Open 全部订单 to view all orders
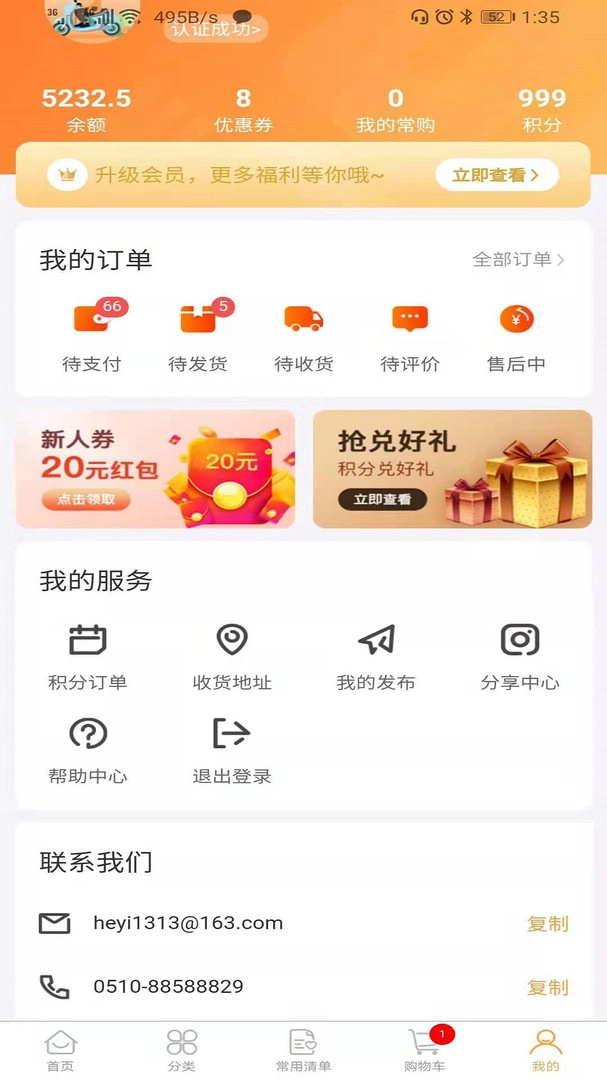The width and height of the screenshot is (607, 1080). click(518, 260)
